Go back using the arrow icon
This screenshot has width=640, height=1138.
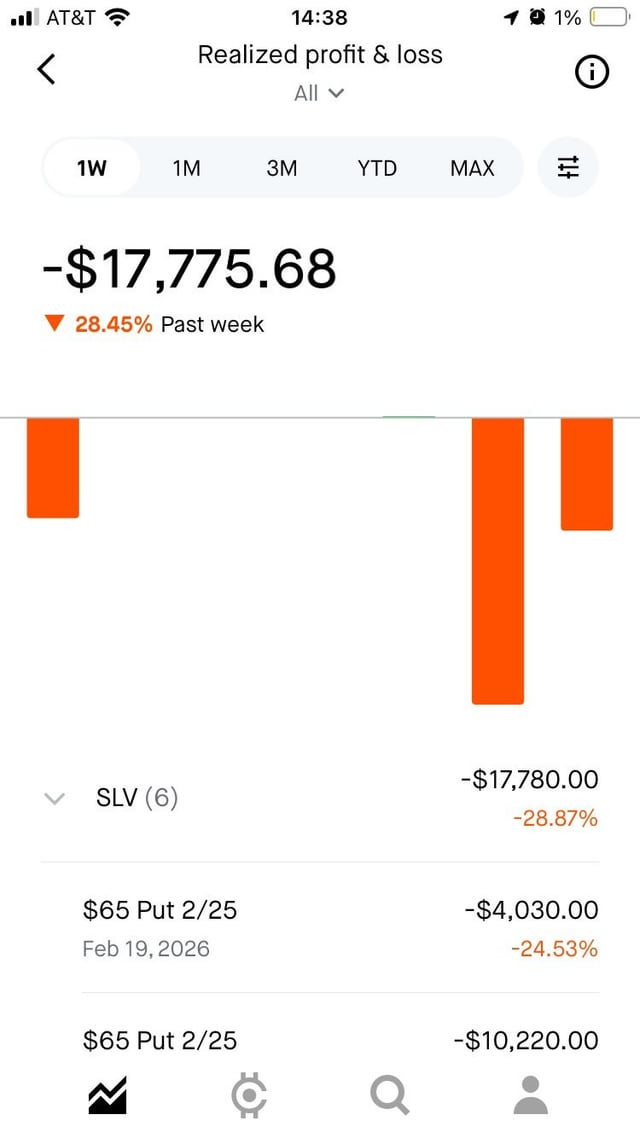click(x=46, y=69)
